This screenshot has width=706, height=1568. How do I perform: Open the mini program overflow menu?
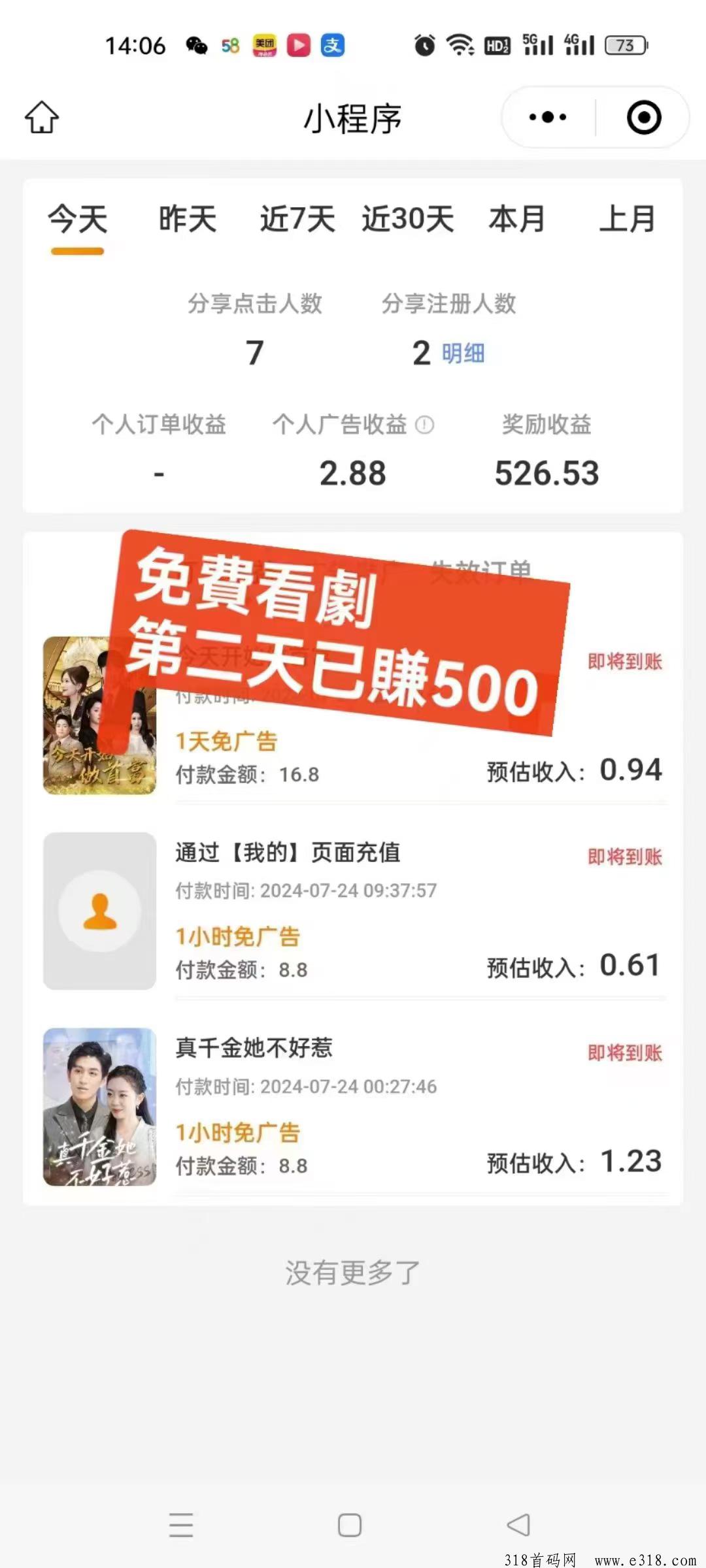point(548,118)
